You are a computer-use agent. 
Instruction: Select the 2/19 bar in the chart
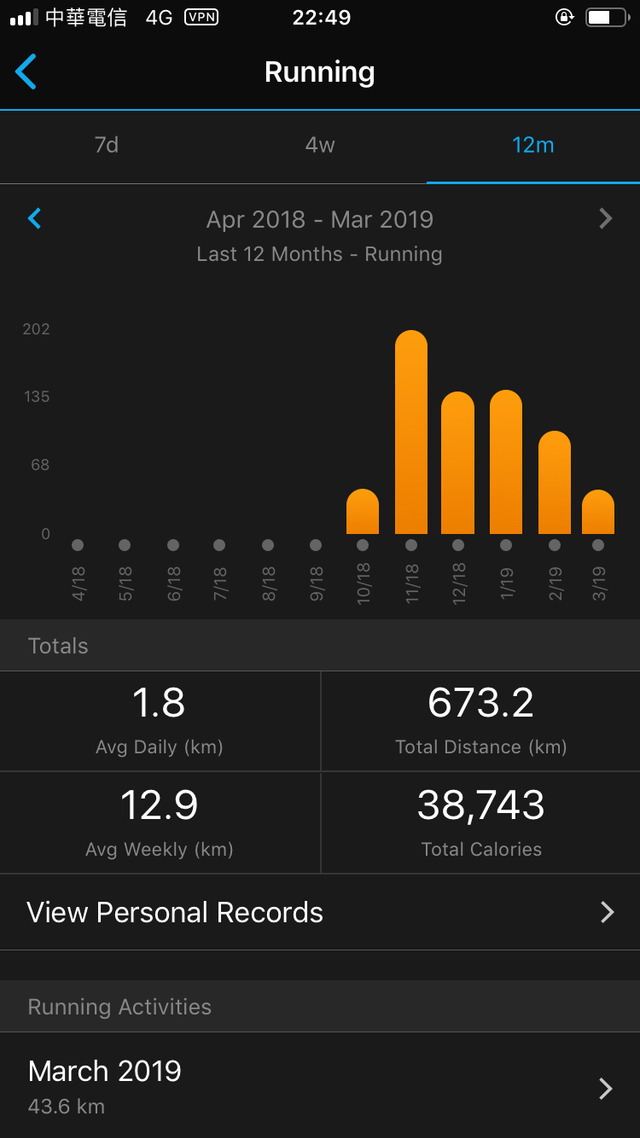point(554,483)
